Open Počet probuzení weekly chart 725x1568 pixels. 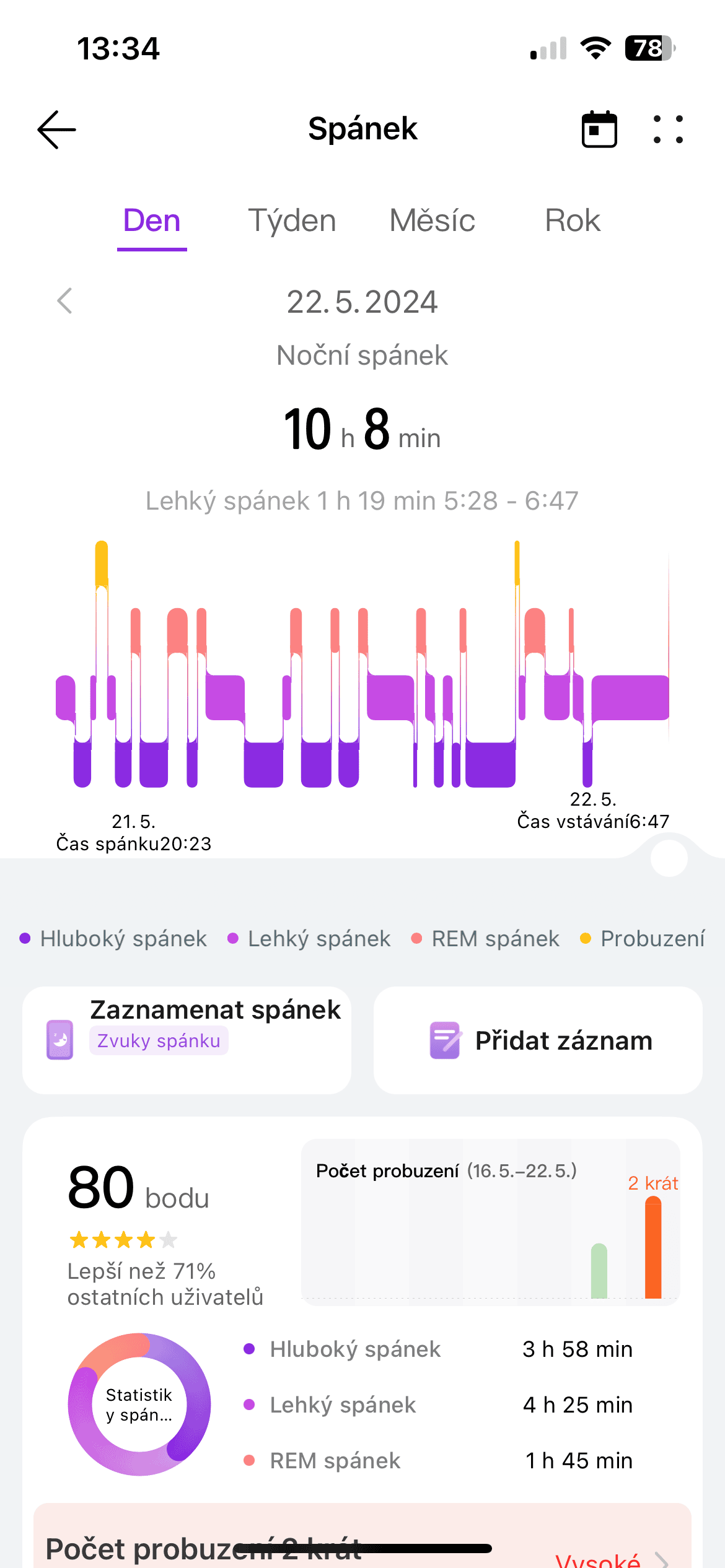point(490,1222)
